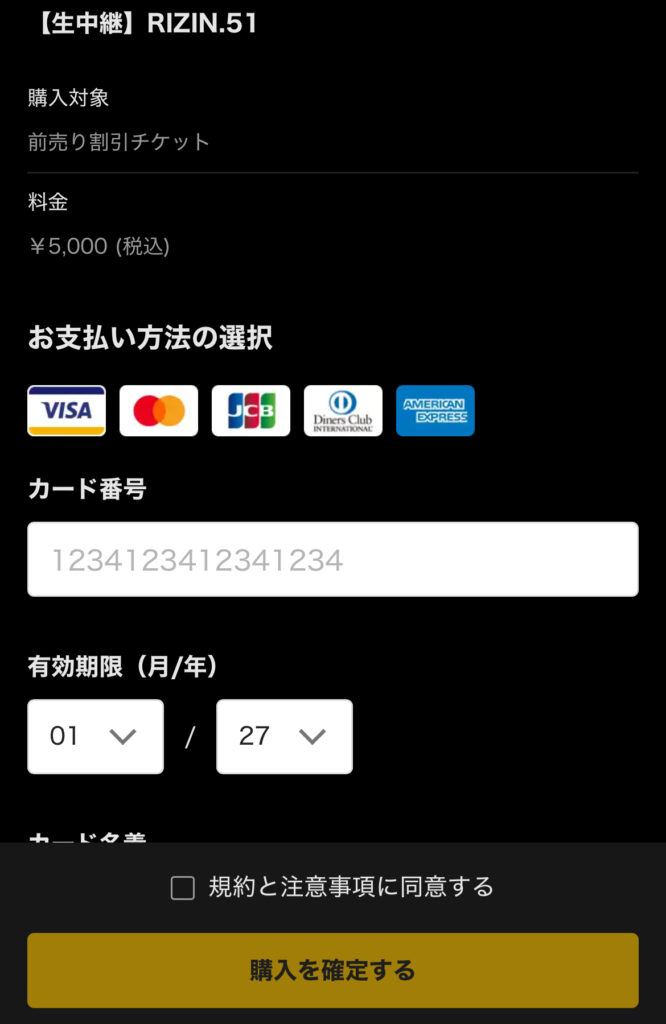The height and width of the screenshot is (1024, 666).
Task: Tap the 購入を確定する button
Action: (x=332, y=970)
